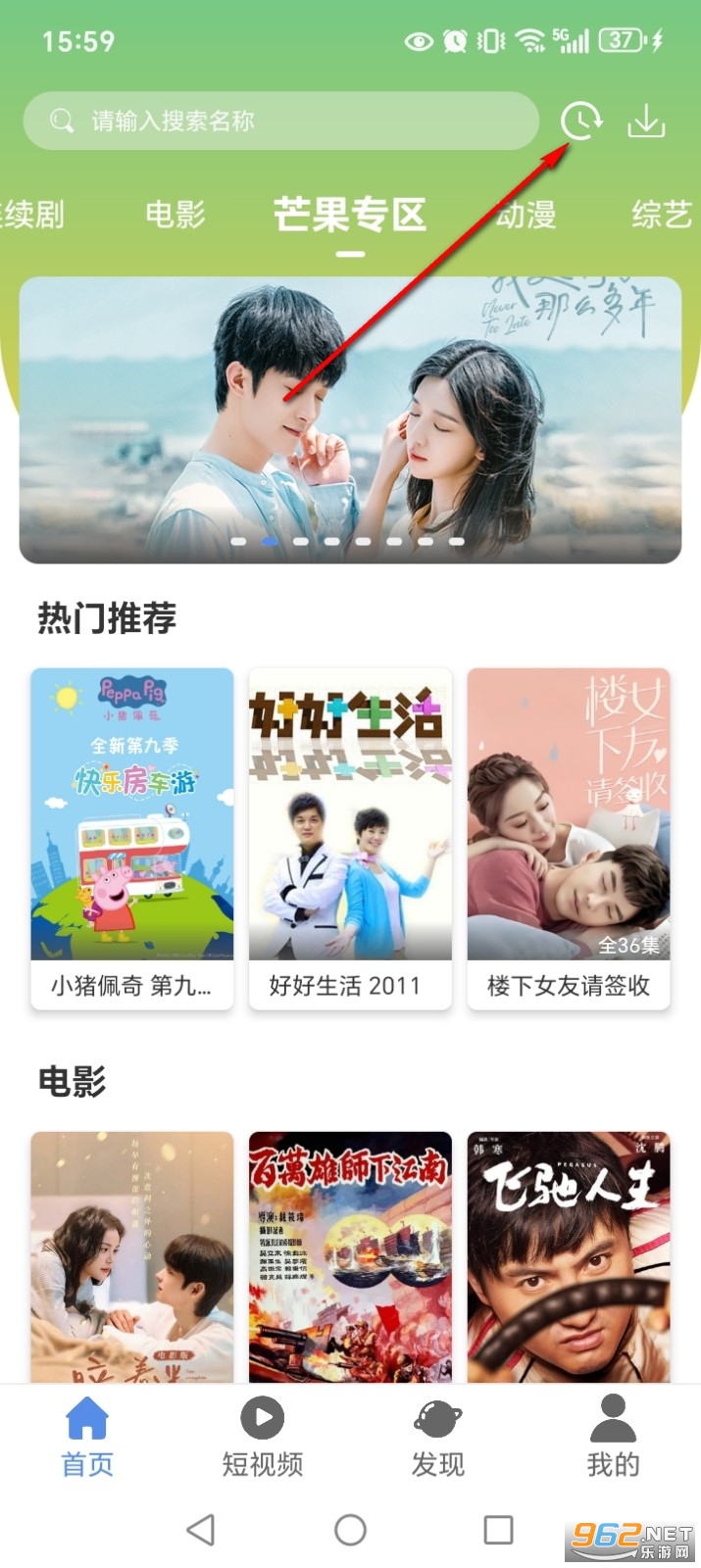Switch to the 动漫 tab
The width and height of the screenshot is (701, 1568).
(526, 214)
